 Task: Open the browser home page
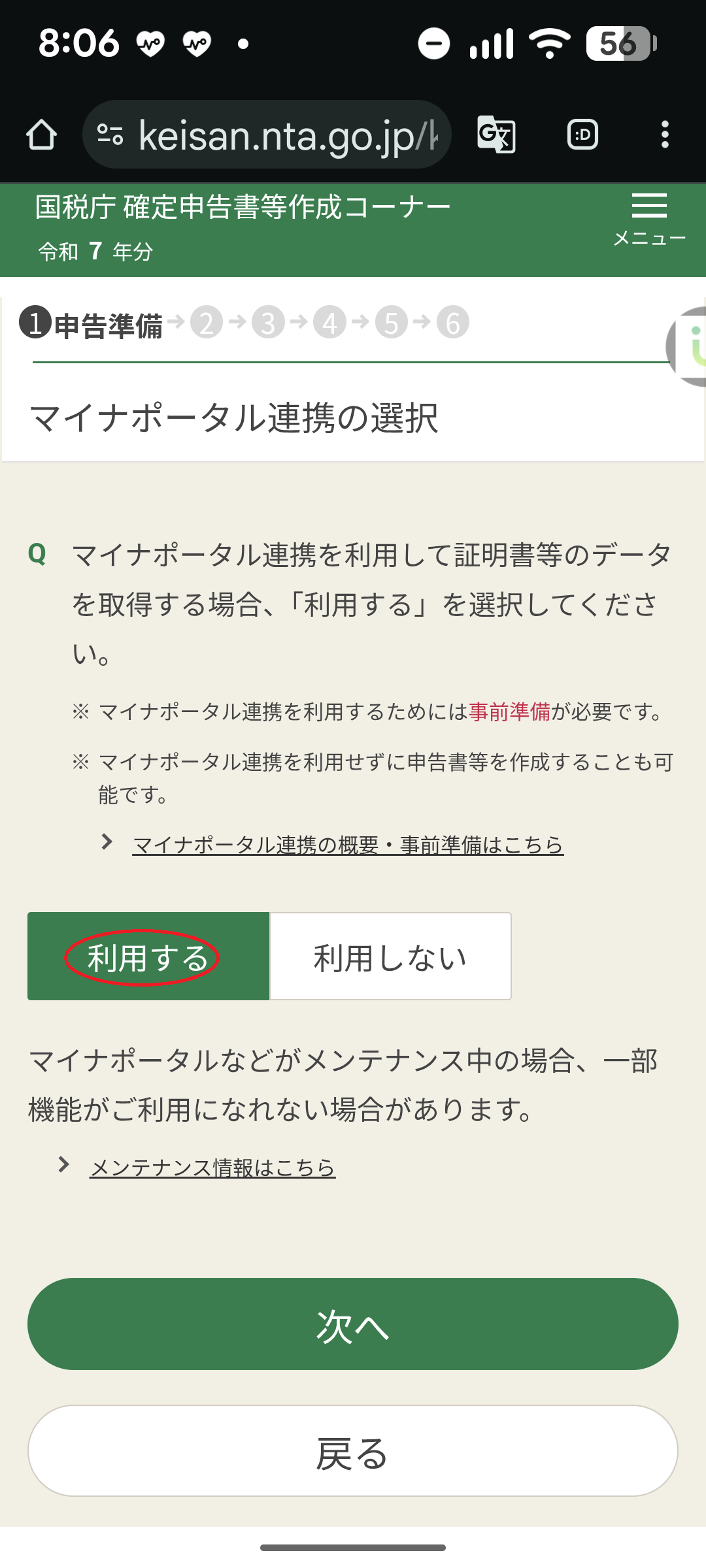(41, 135)
